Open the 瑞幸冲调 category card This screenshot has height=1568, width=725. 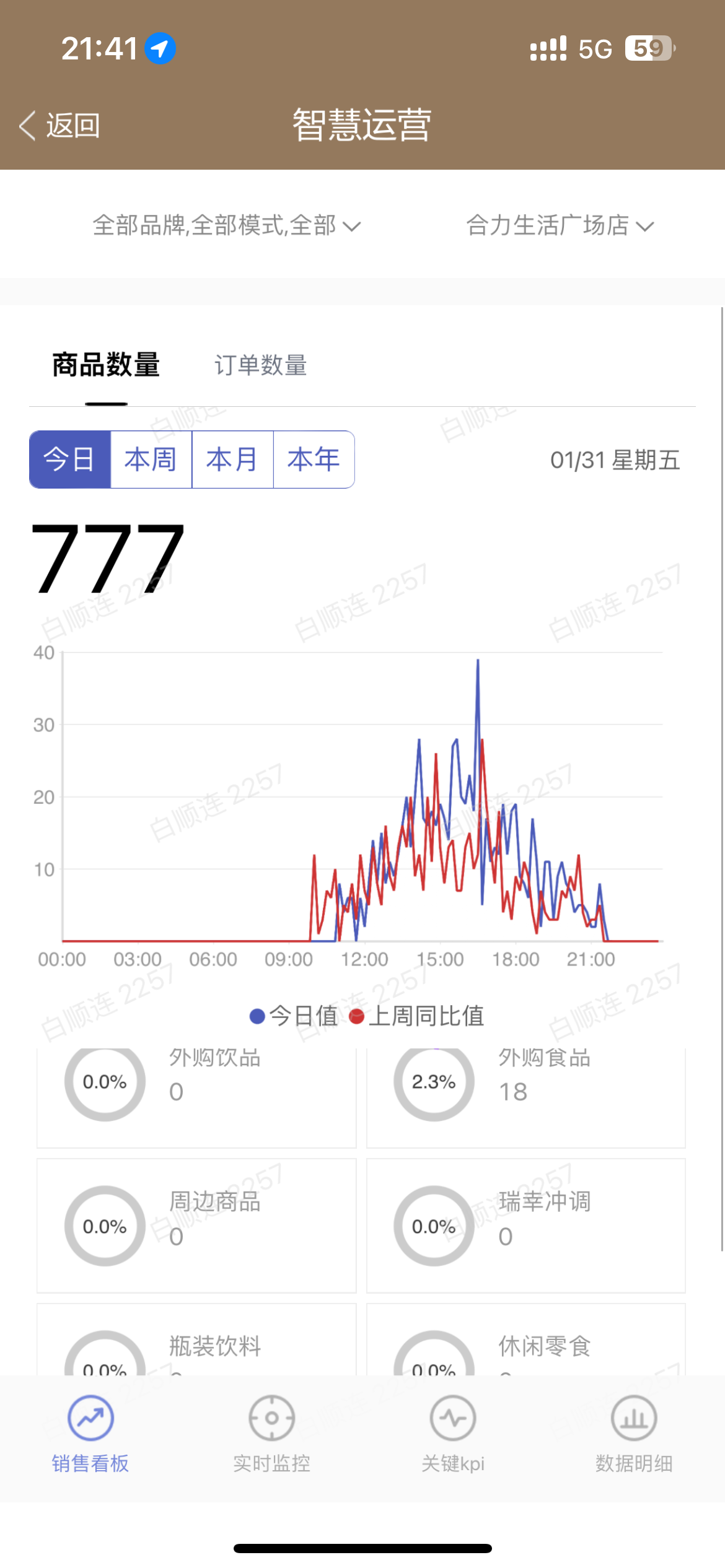[x=525, y=1226]
